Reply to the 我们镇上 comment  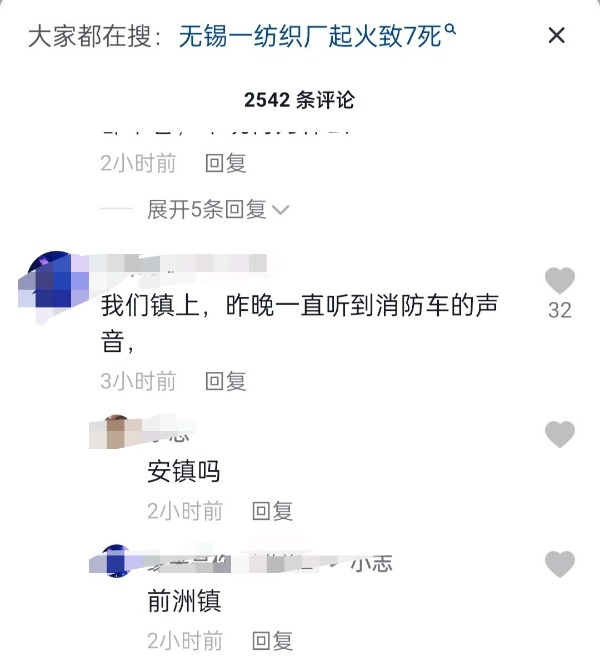(x=225, y=381)
